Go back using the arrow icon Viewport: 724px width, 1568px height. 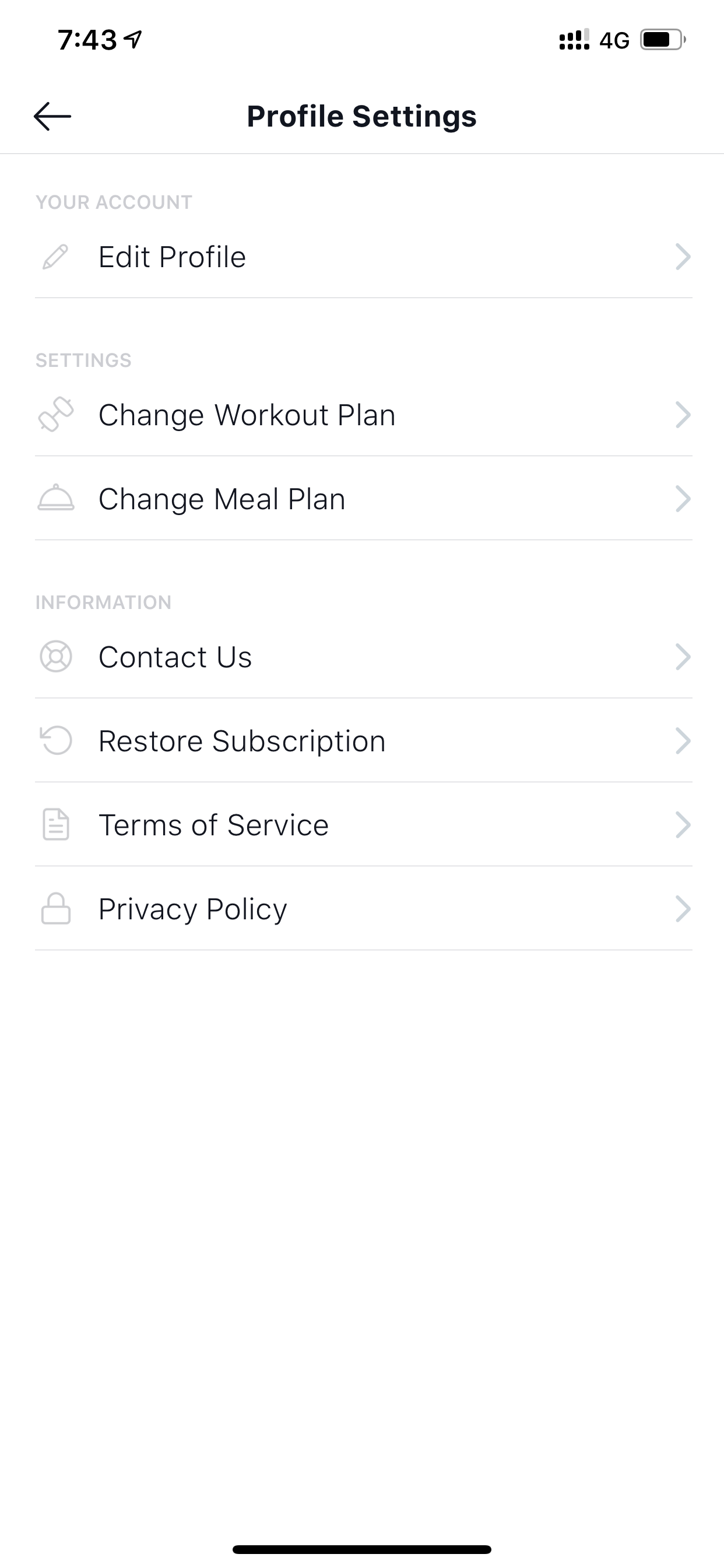52,116
